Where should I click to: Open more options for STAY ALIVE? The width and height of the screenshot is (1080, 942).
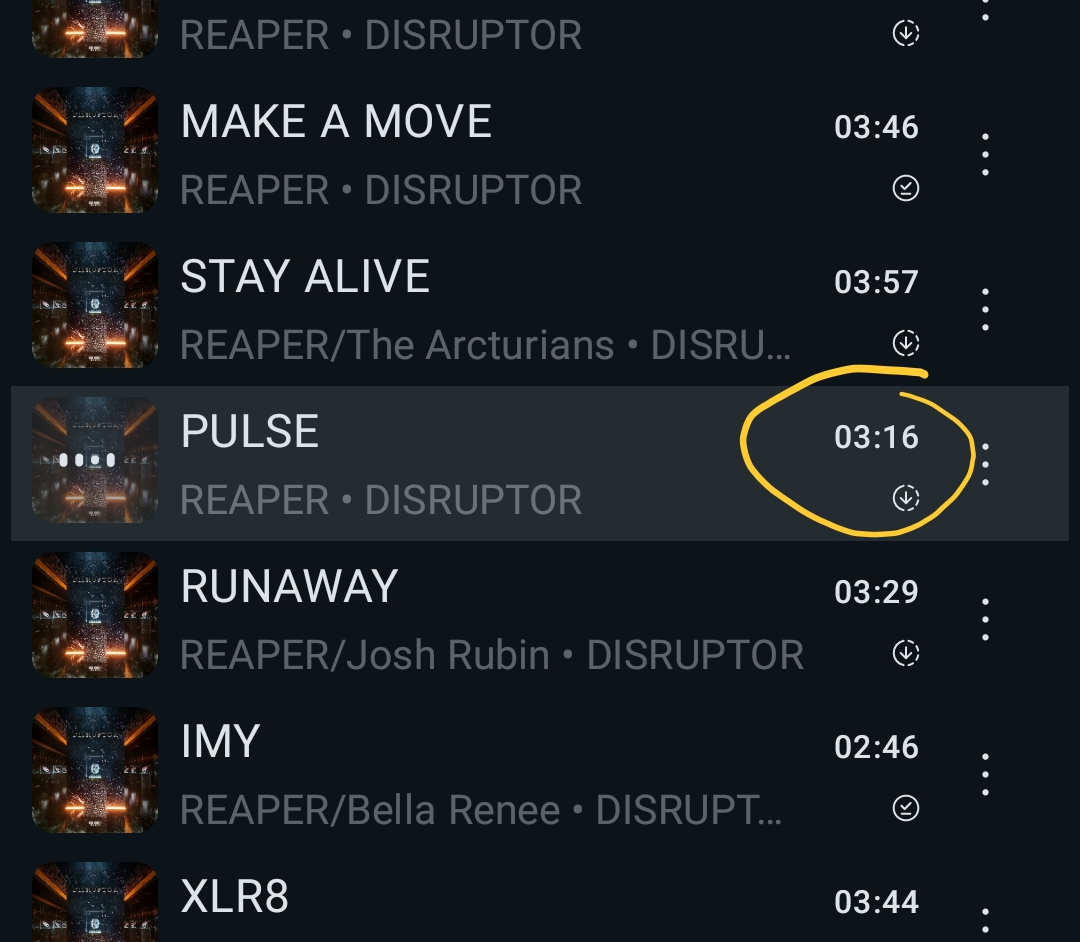coord(985,310)
